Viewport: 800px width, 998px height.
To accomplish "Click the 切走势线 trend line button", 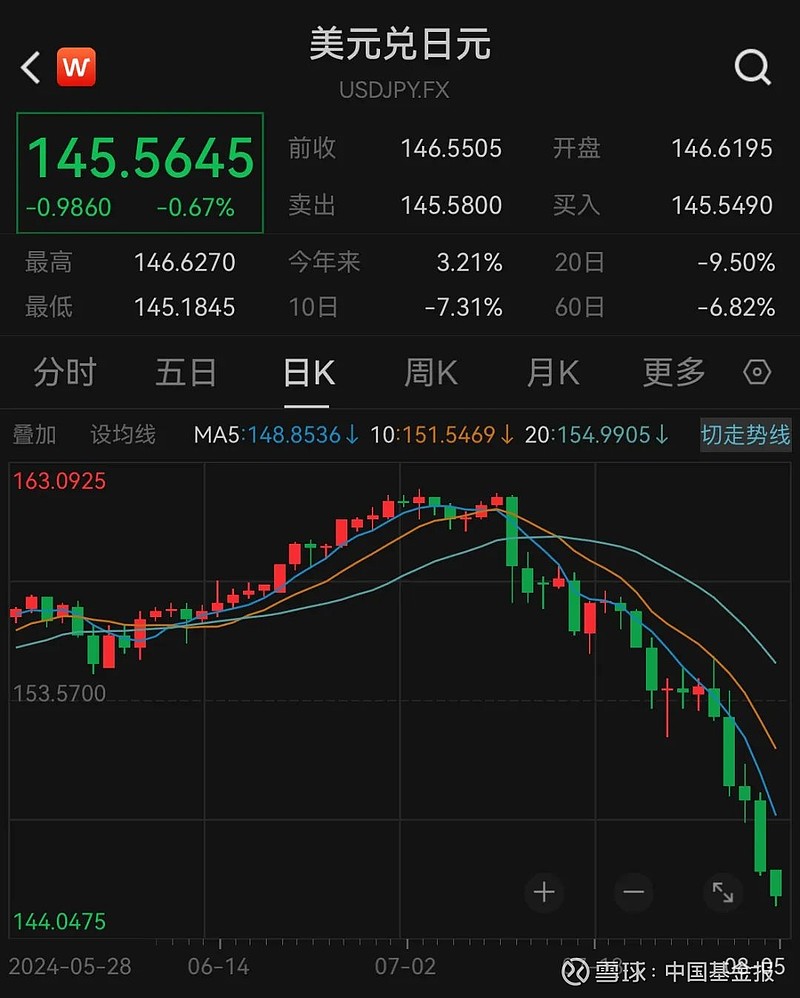I will point(743,435).
